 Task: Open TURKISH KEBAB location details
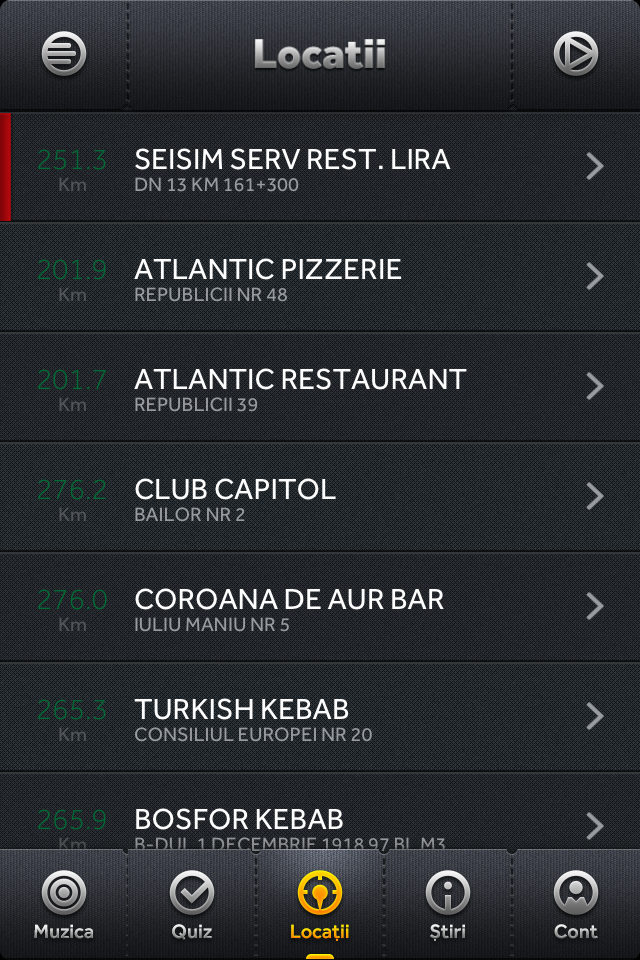click(x=320, y=717)
